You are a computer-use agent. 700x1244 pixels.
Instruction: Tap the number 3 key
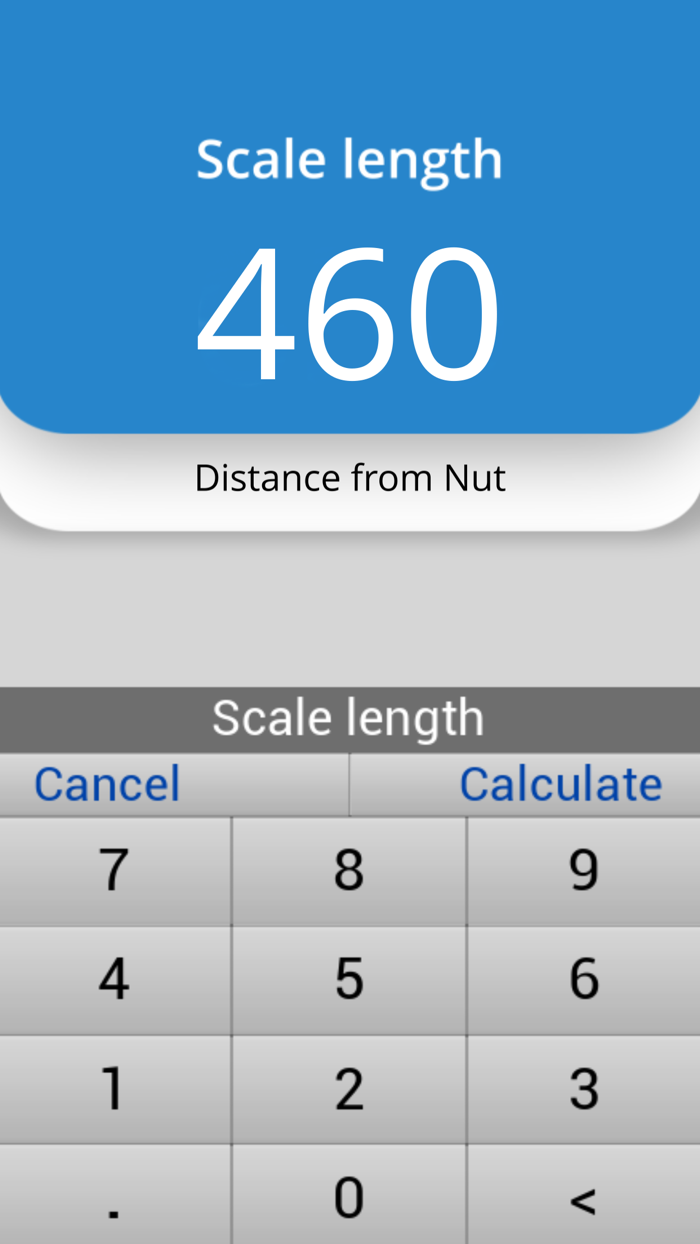click(x=584, y=1089)
